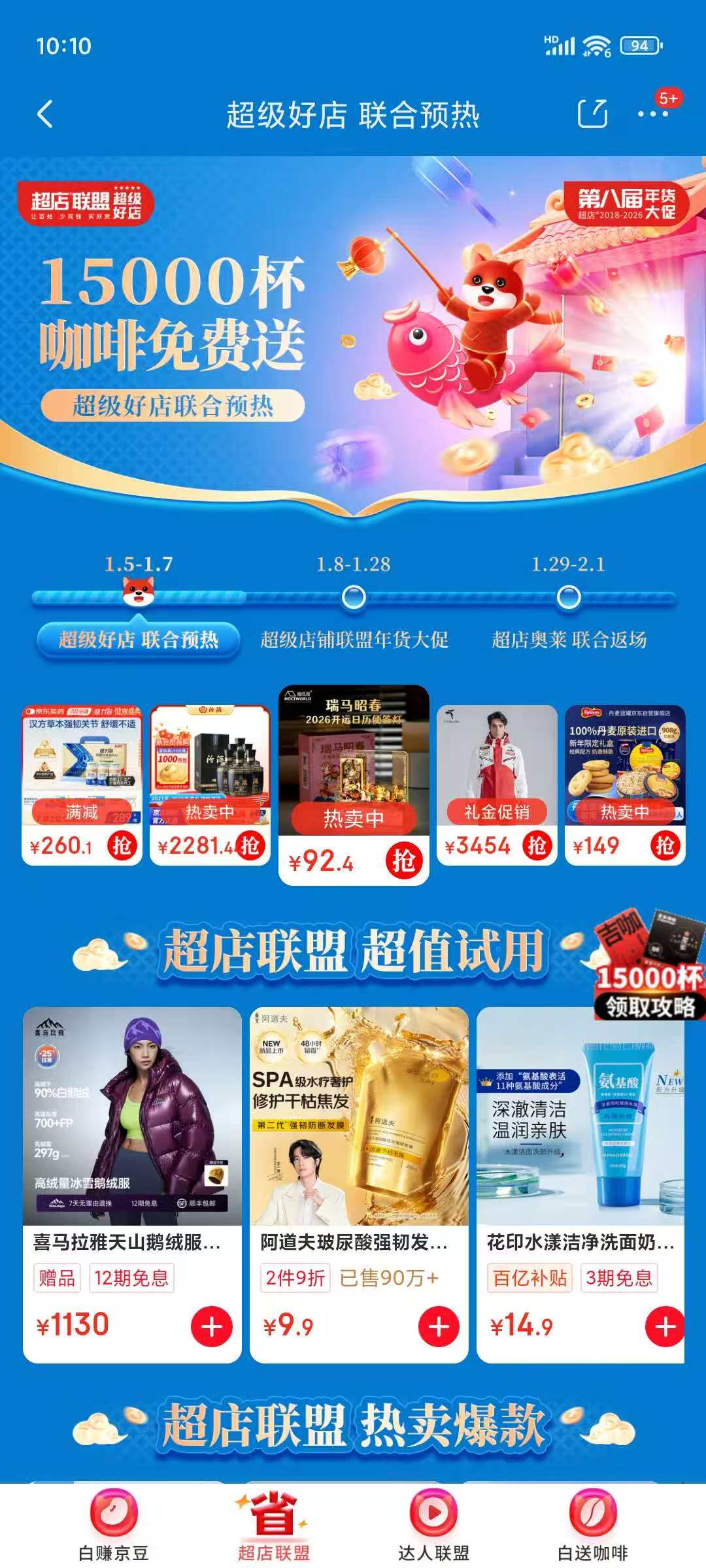Open the 瑞马昭春 calendar product for ¥92.4
Screen dimensions: 706x1568
point(354,785)
